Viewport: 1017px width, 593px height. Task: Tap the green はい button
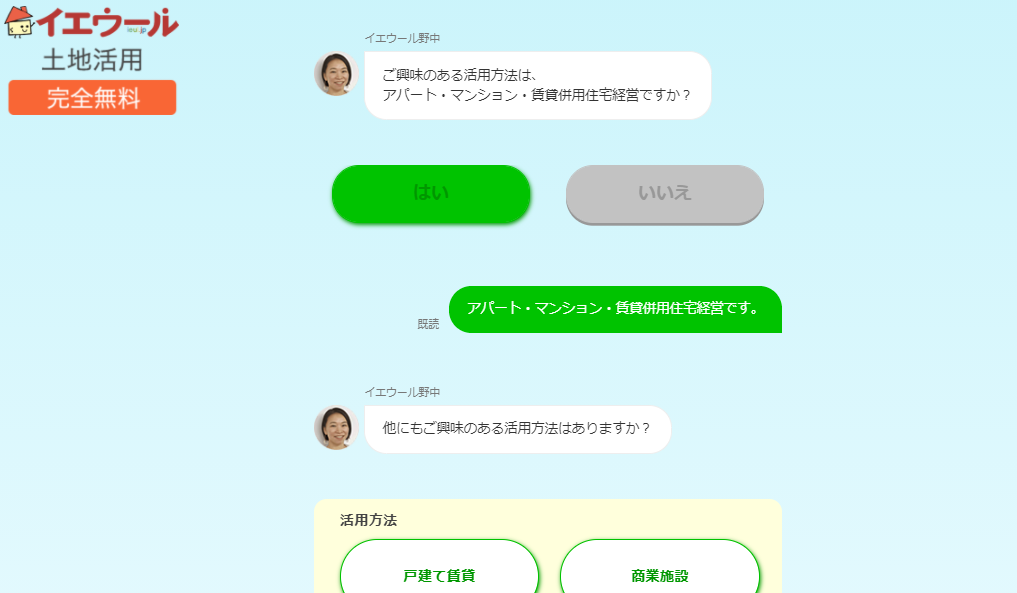pos(431,193)
